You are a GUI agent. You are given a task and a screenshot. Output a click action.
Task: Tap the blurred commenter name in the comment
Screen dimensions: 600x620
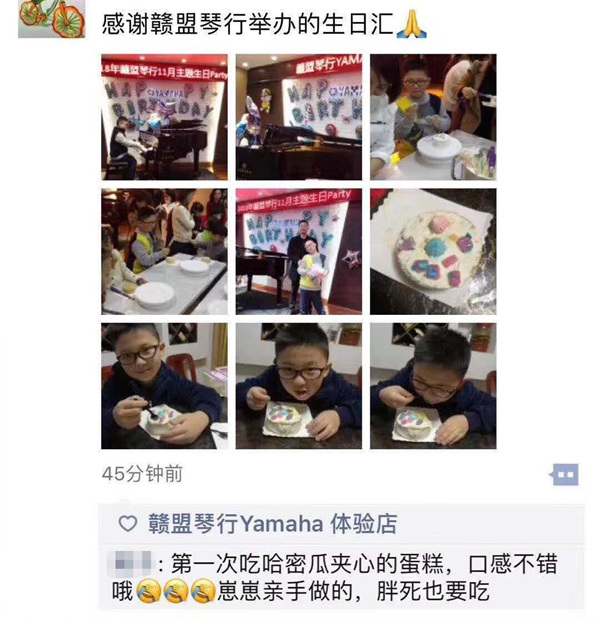(x=128, y=561)
